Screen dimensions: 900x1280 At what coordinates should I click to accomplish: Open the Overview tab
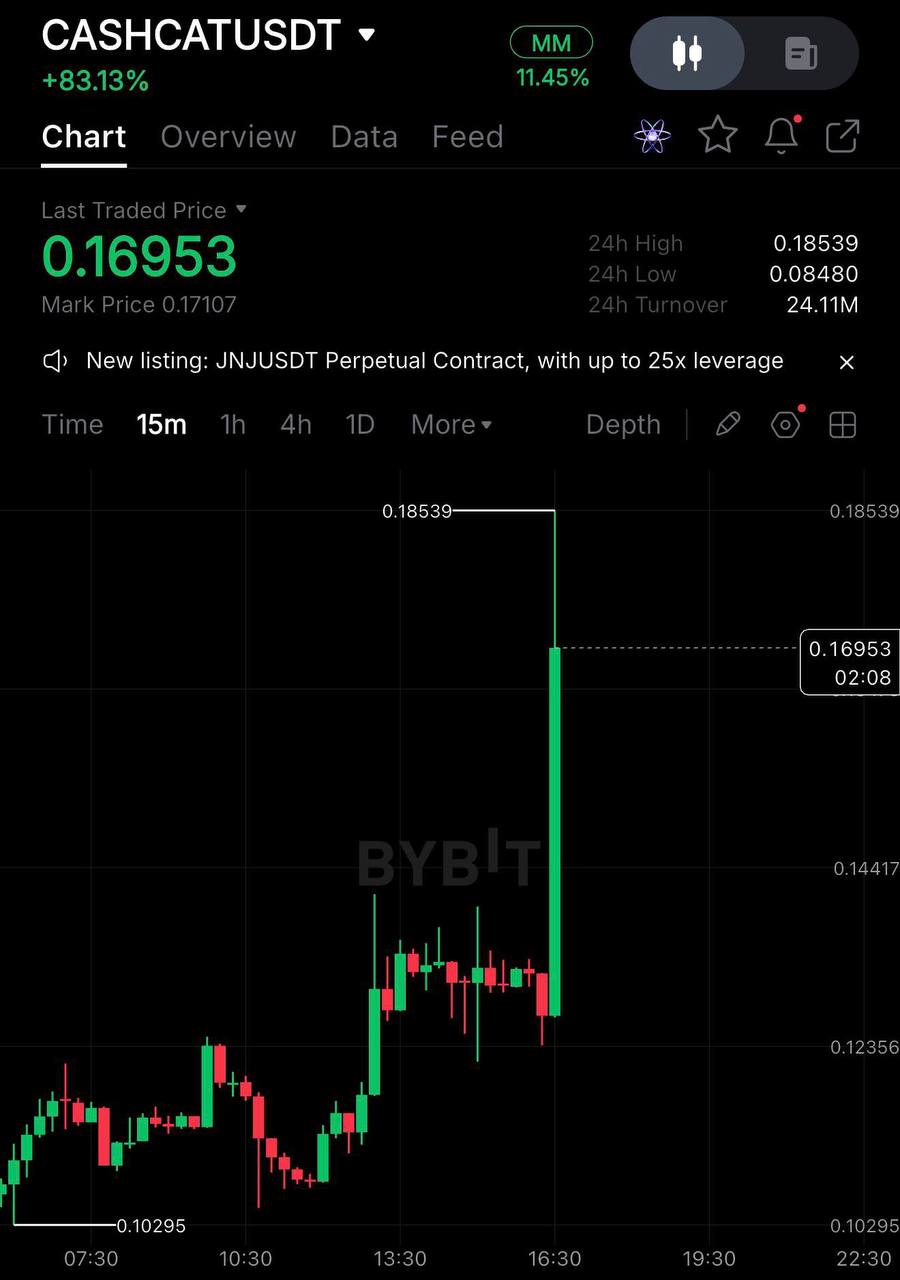click(228, 137)
